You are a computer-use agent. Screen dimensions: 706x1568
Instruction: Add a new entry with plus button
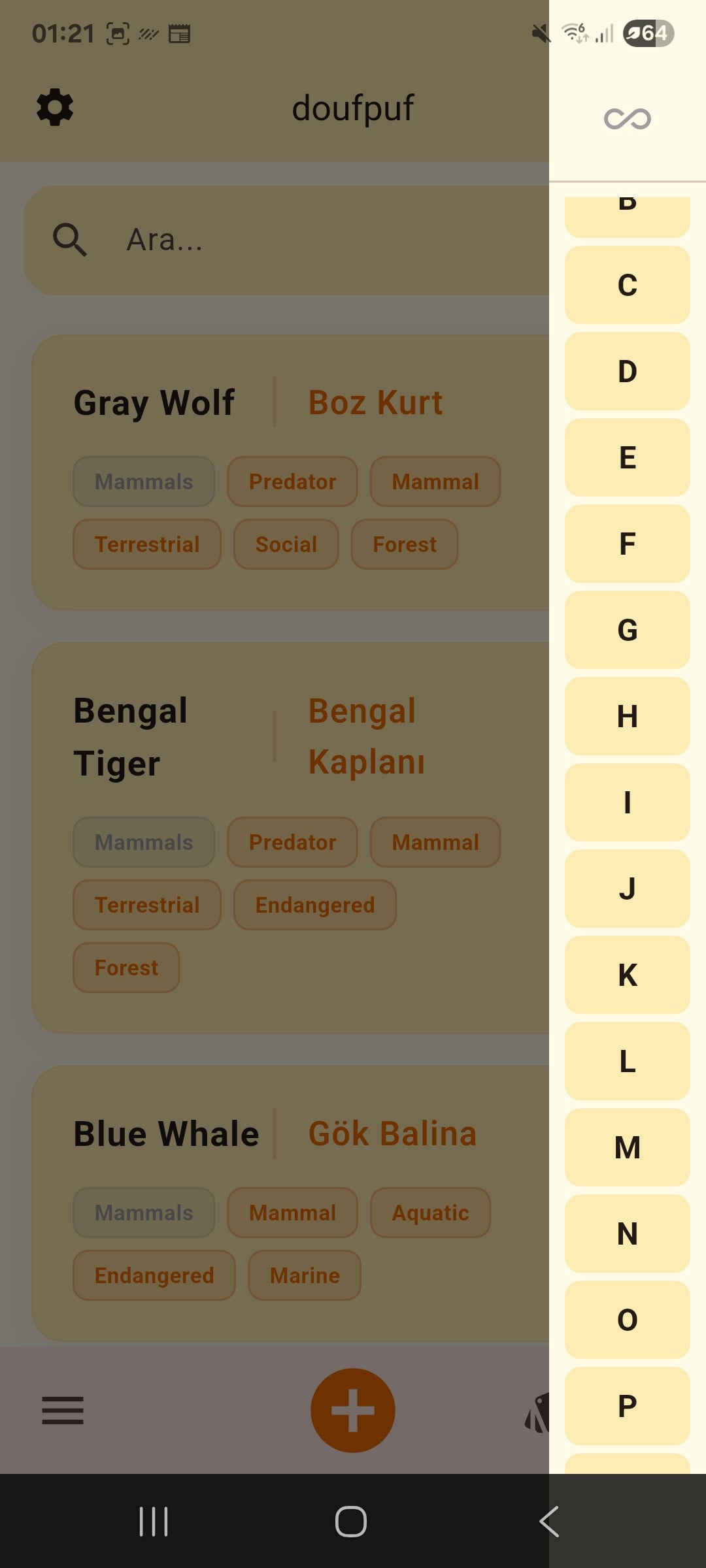coord(353,1410)
